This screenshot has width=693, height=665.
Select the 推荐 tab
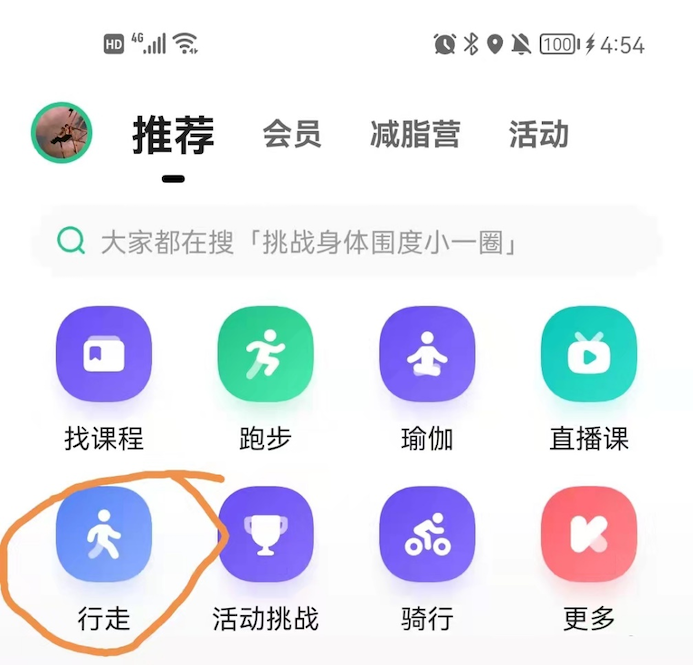(173, 135)
